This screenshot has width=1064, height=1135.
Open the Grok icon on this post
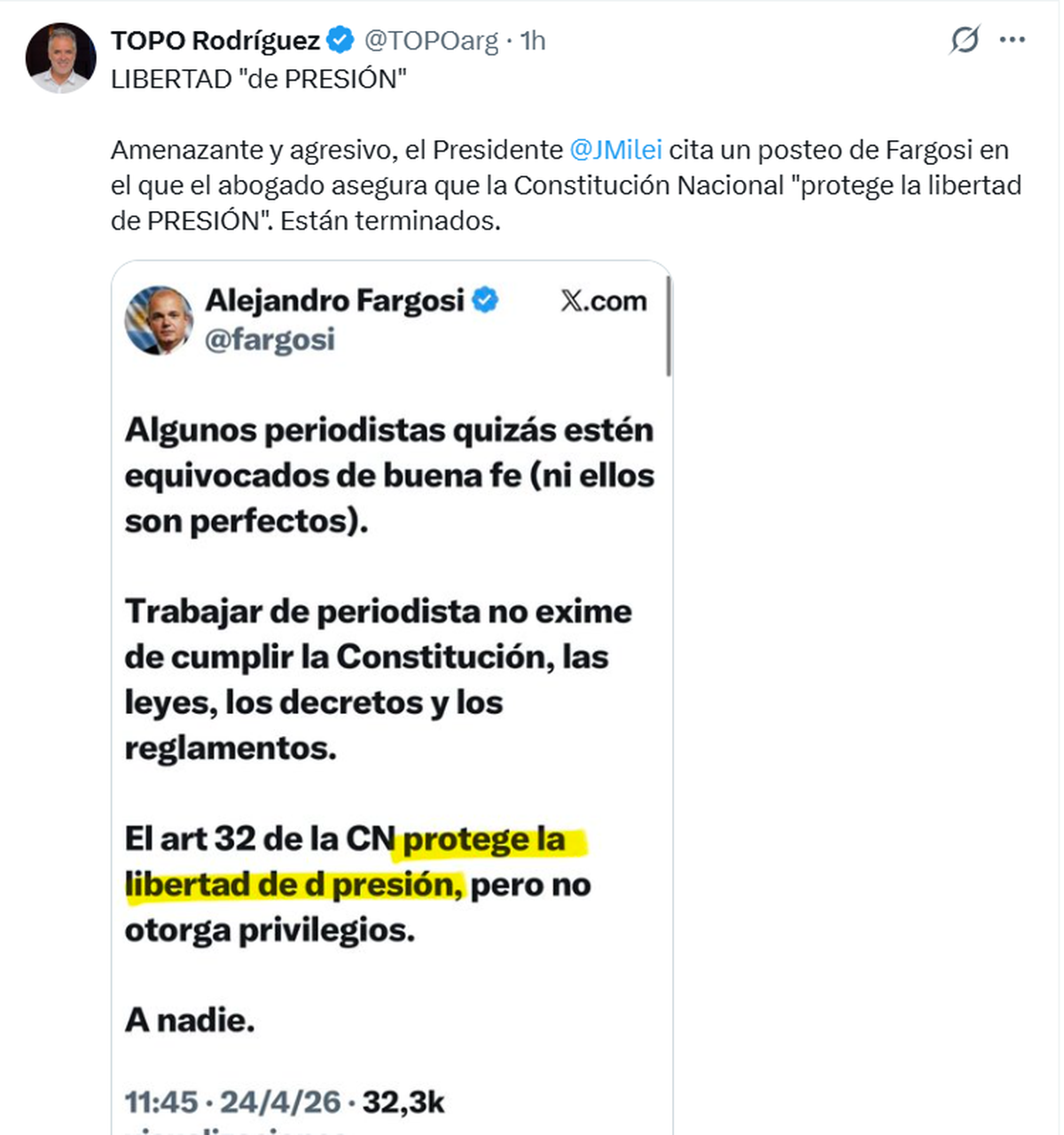pyautogui.click(x=965, y=40)
